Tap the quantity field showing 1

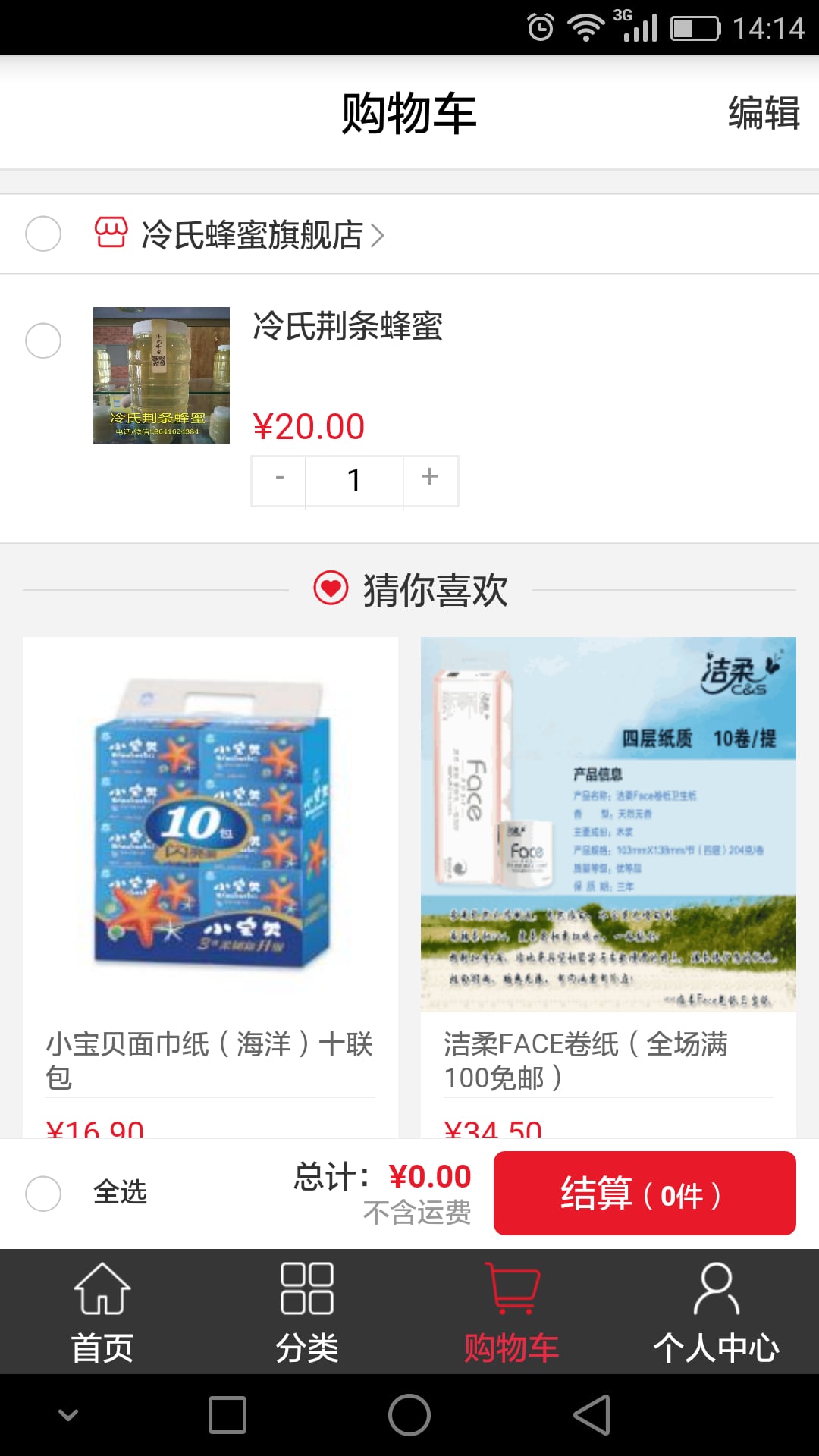pos(354,481)
